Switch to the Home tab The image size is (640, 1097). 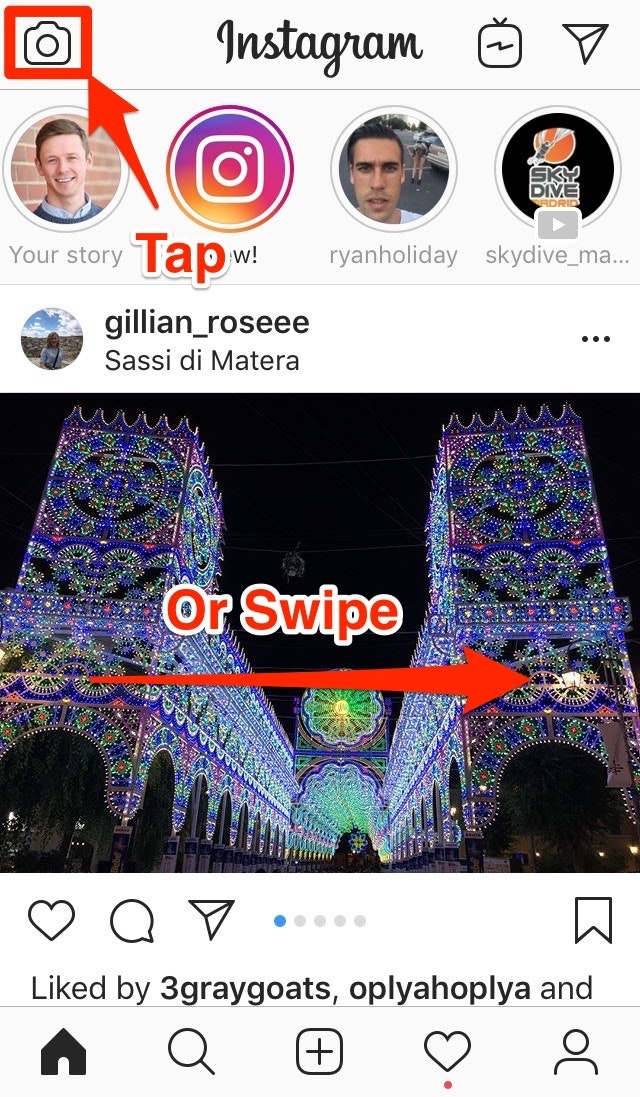(x=63, y=1053)
